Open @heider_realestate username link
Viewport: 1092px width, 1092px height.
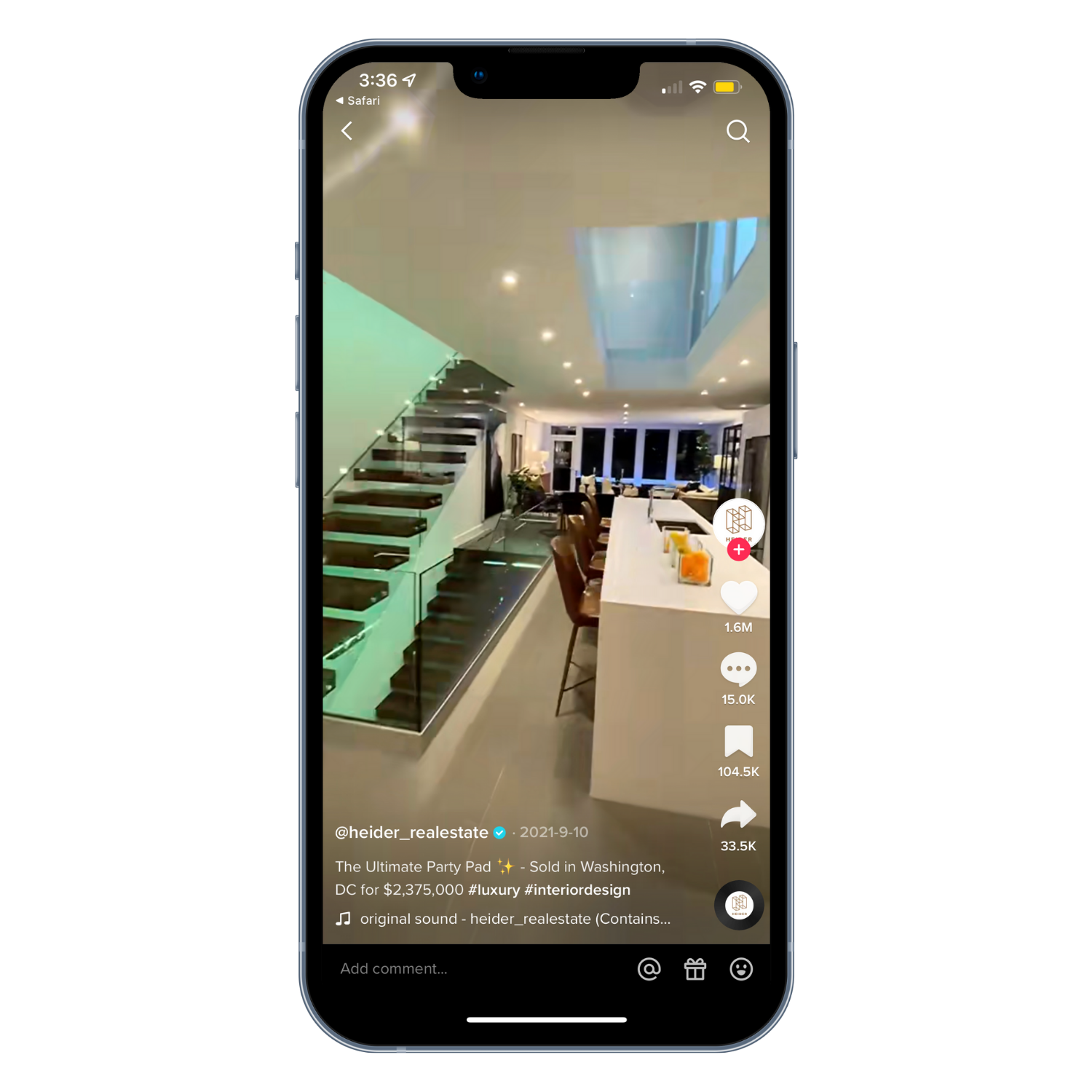tap(411, 833)
